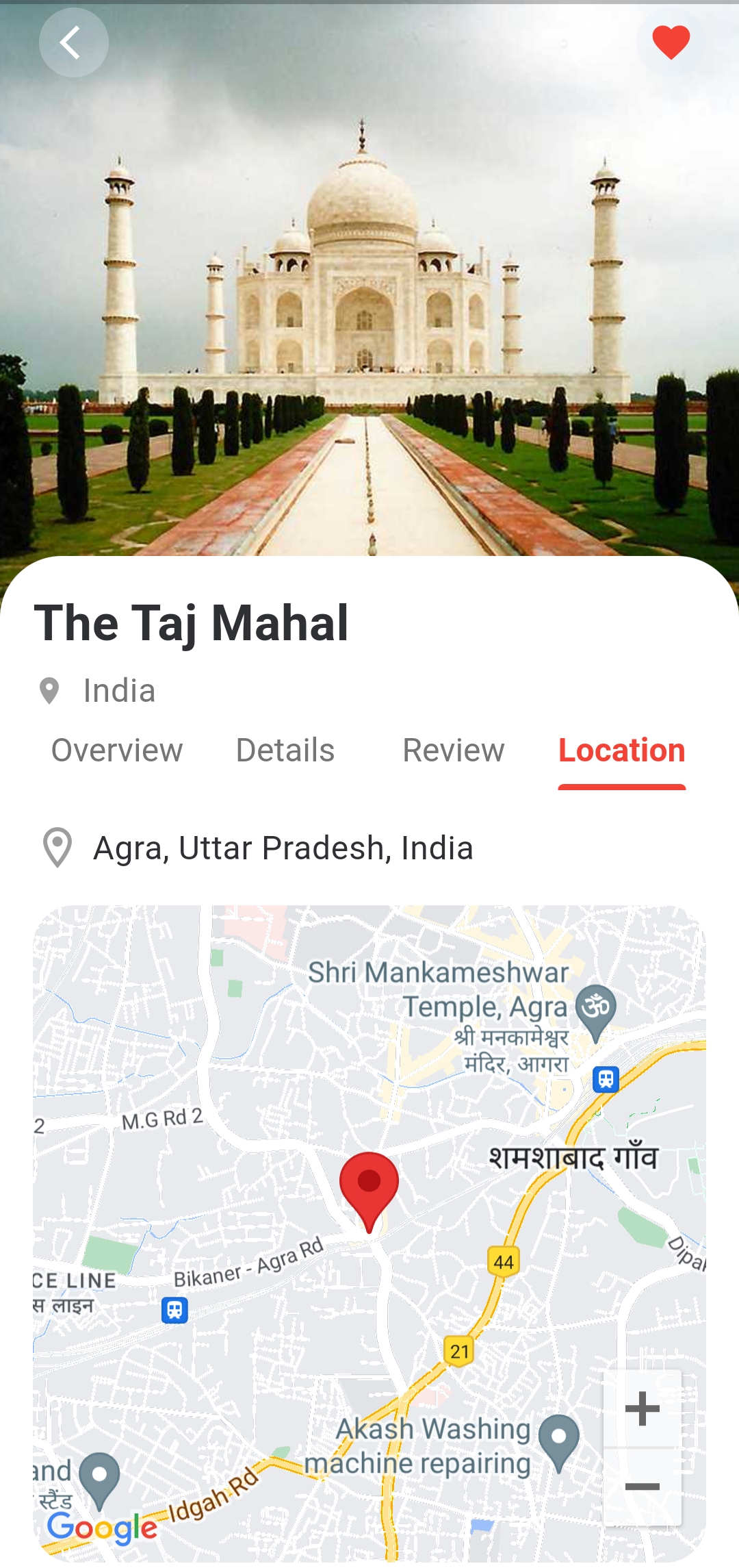Image resolution: width=739 pixels, height=1568 pixels.
Task: Switch to the Overview tab
Action: pyautogui.click(x=116, y=750)
